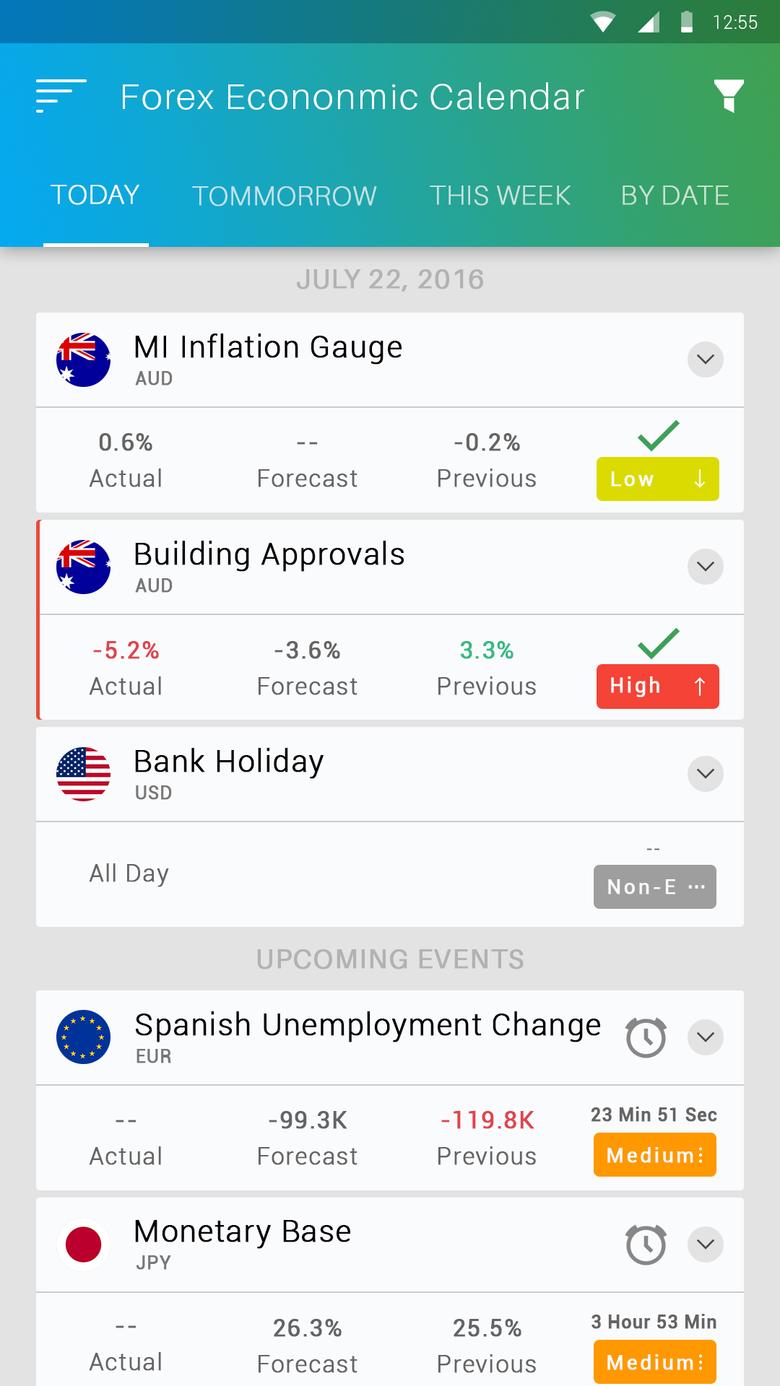The width and height of the screenshot is (780, 1386).
Task: Switch to the Tommorrow tab
Action: click(284, 195)
